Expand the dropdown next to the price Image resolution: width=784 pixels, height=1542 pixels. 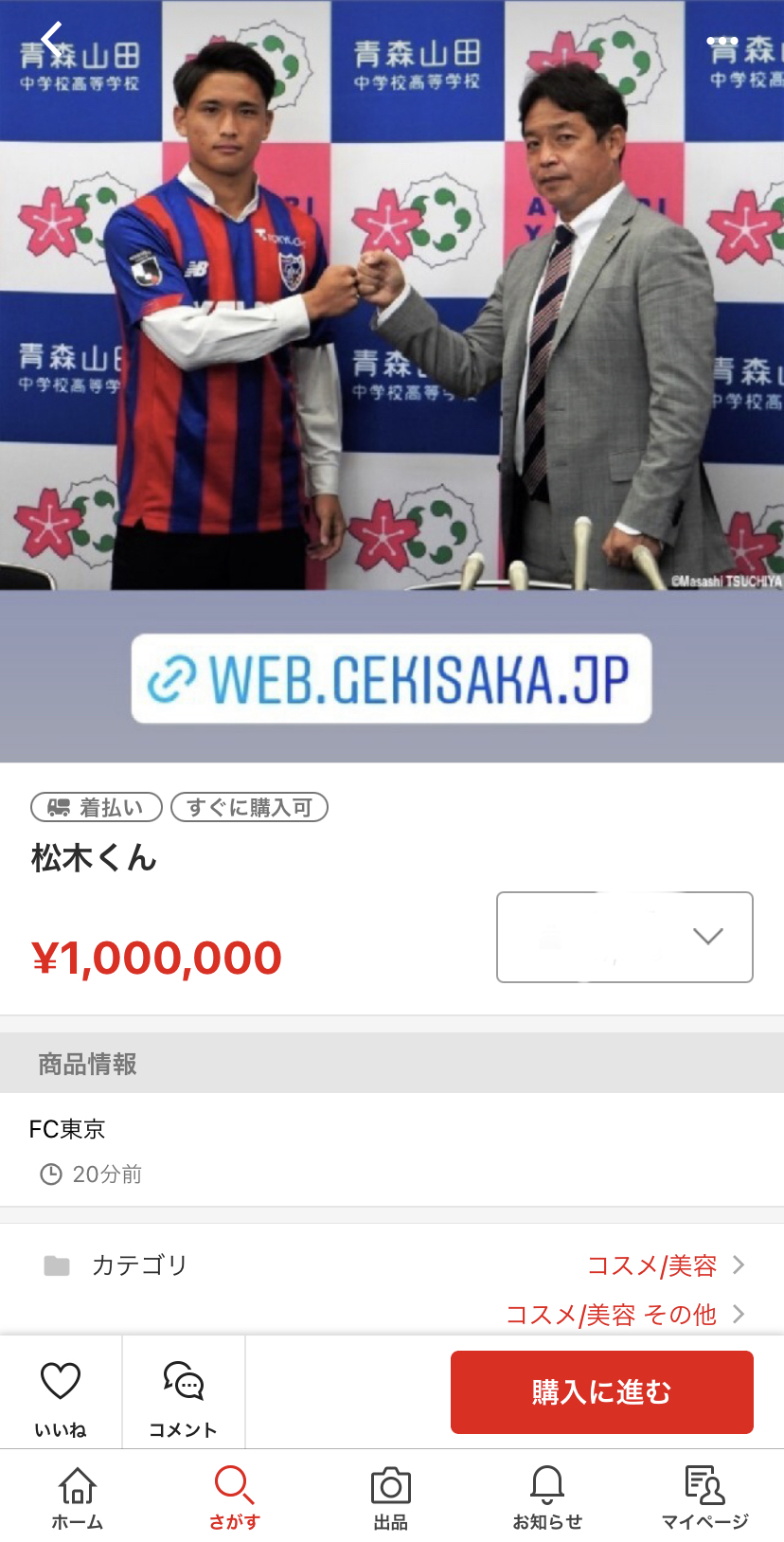coord(625,937)
